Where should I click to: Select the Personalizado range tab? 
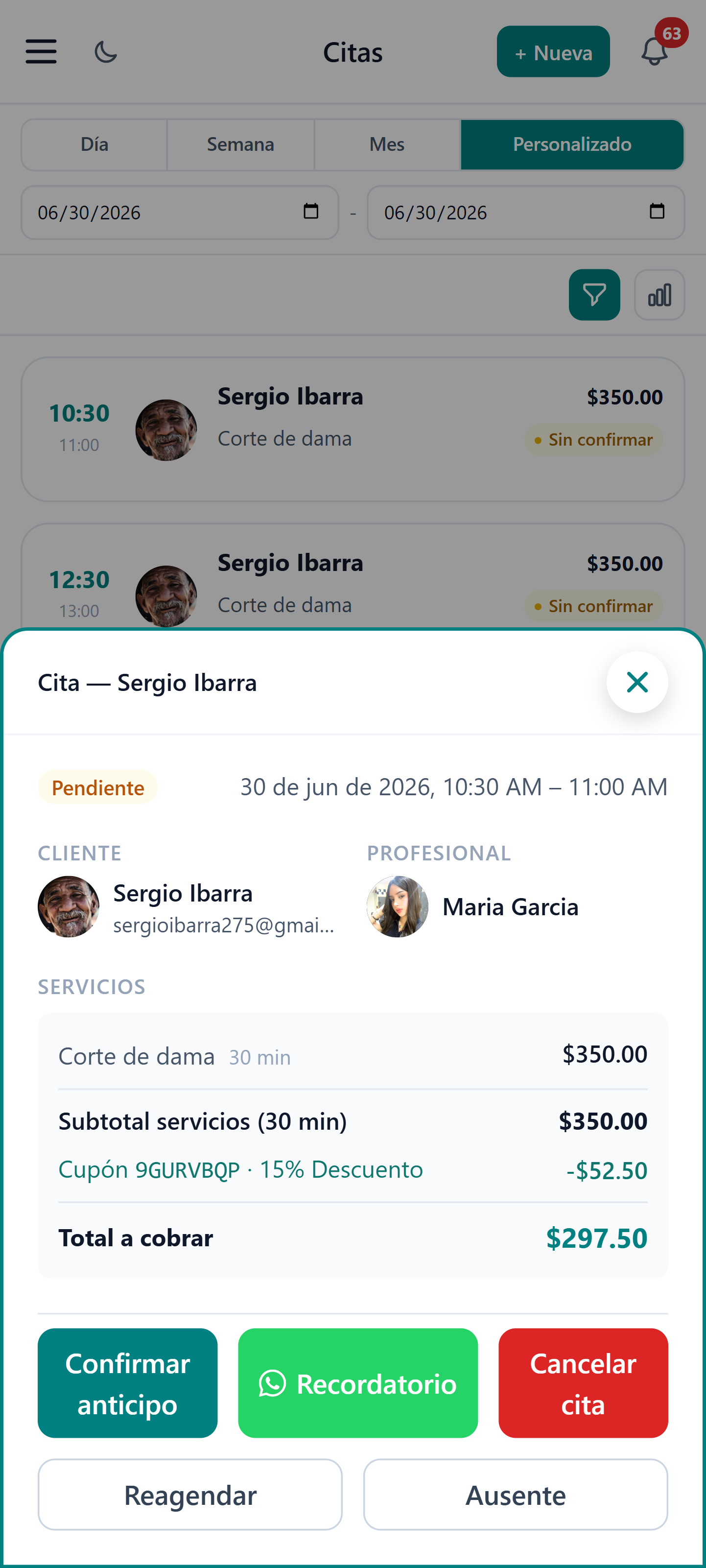pos(572,145)
